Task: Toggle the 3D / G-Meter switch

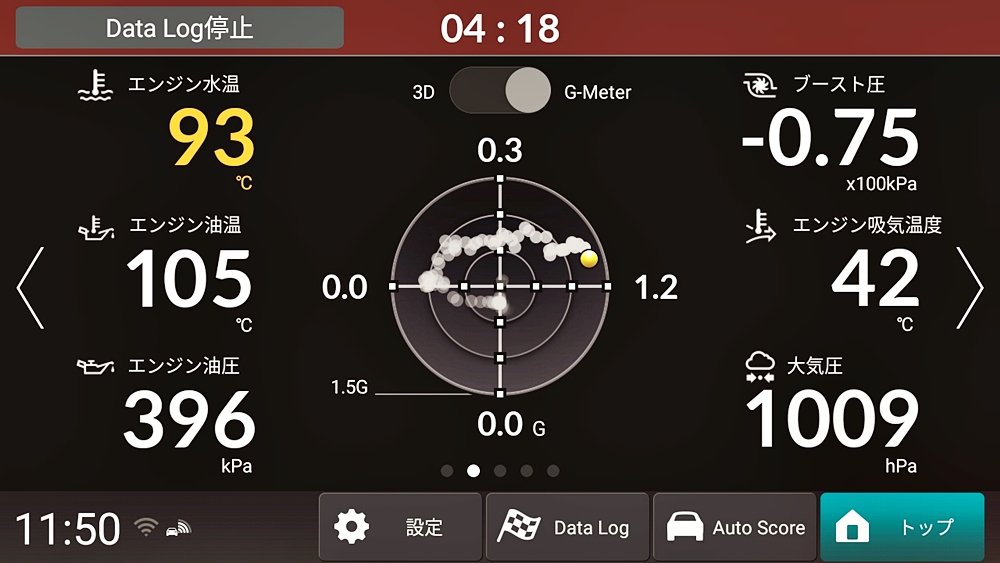Action: point(500,91)
